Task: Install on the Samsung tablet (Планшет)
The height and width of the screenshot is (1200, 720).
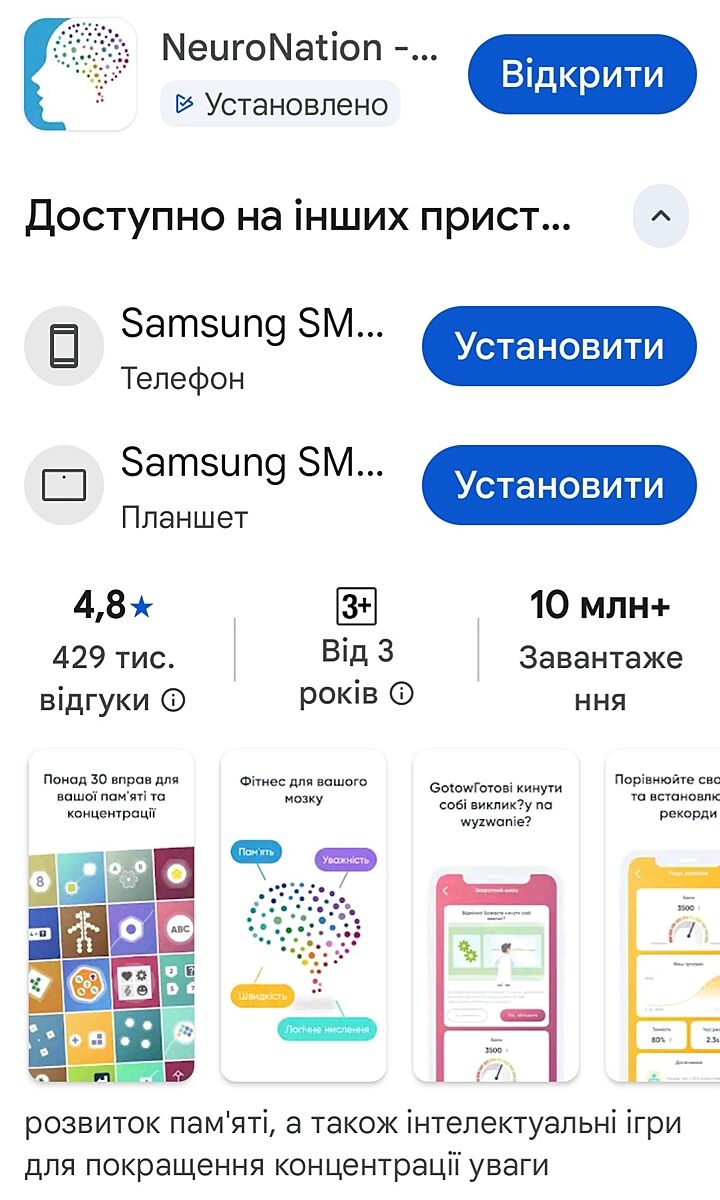Action: pos(558,485)
